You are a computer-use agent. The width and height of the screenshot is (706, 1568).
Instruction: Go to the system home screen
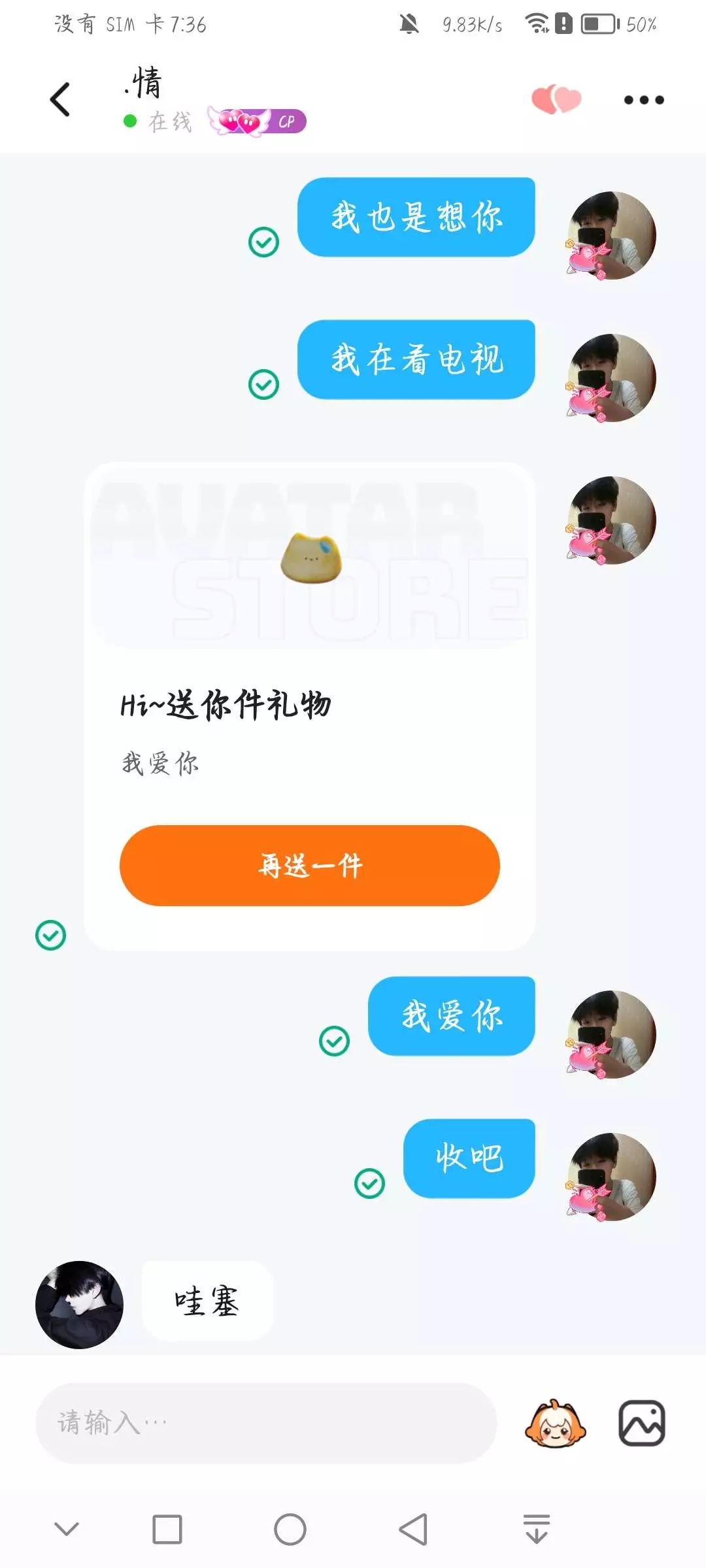pyautogui.click(x=290, y=1529)
